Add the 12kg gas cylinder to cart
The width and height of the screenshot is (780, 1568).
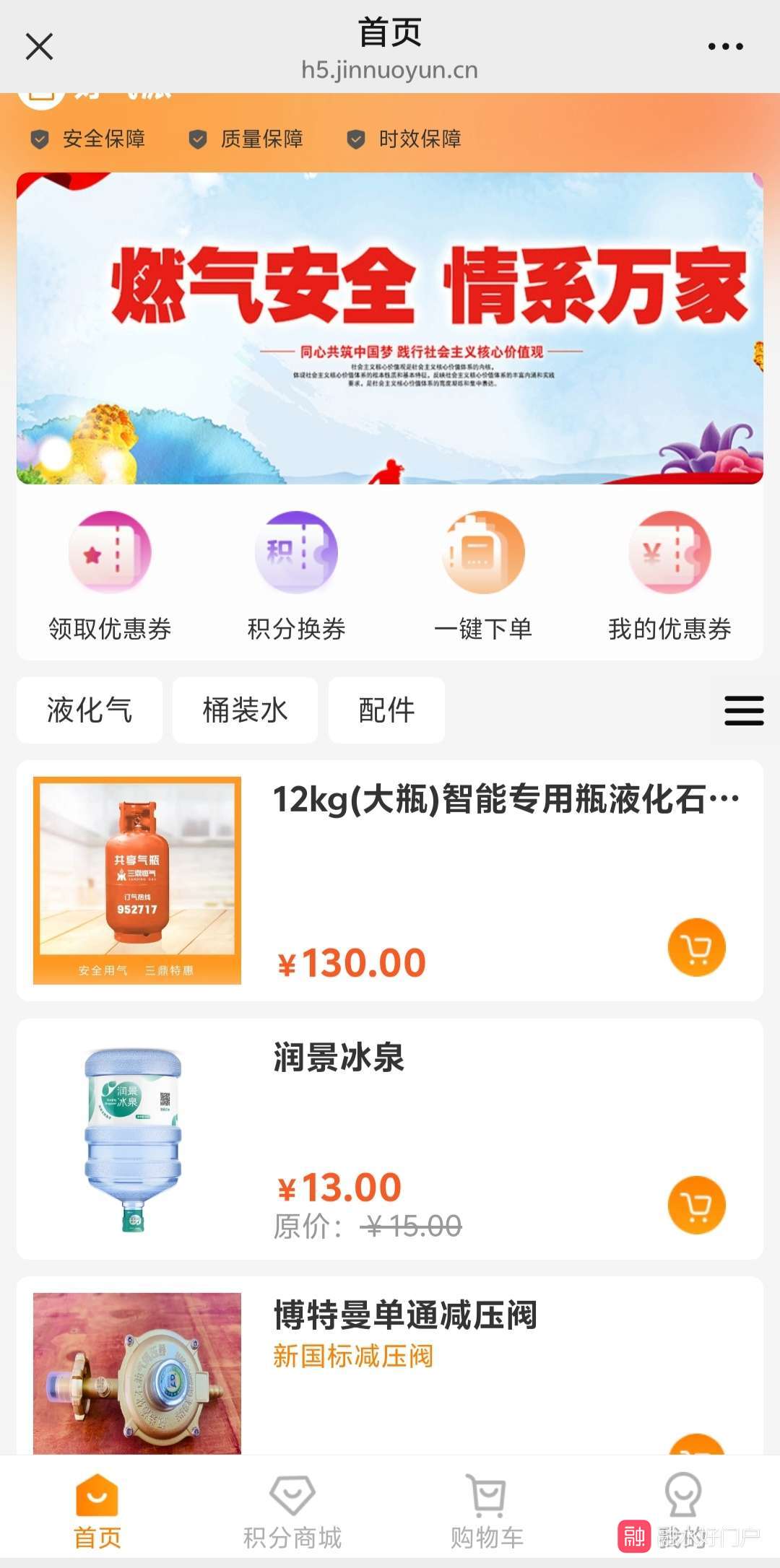(696, 947)
